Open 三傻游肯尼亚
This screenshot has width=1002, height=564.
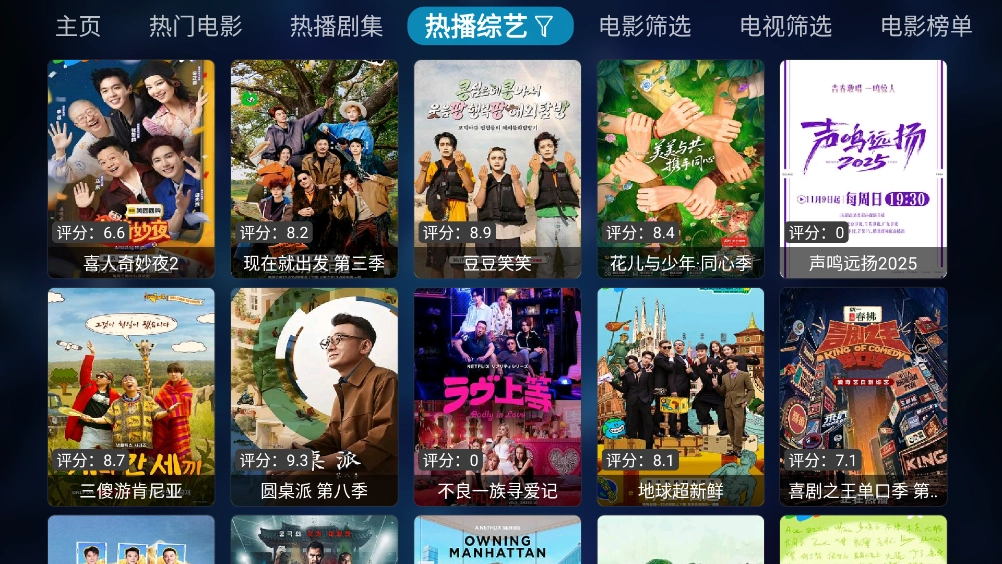pyautogui.click(x=131, y=396)
